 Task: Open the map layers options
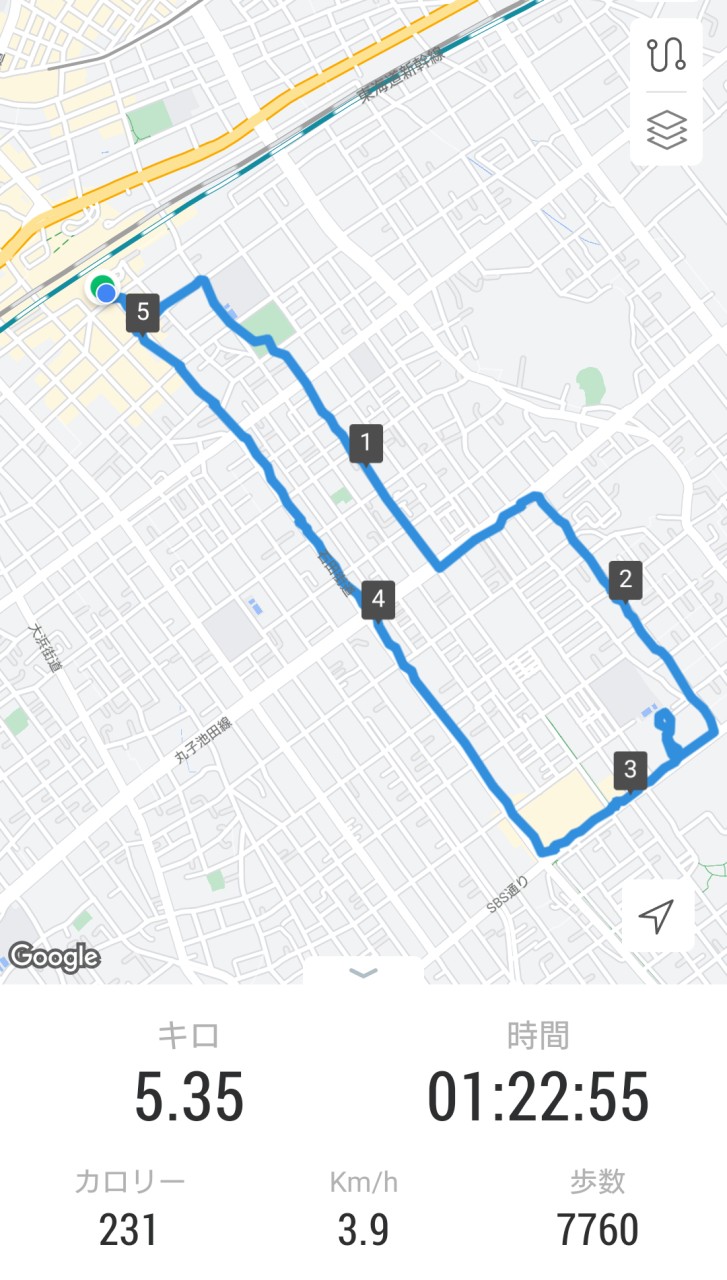[666, 130]
